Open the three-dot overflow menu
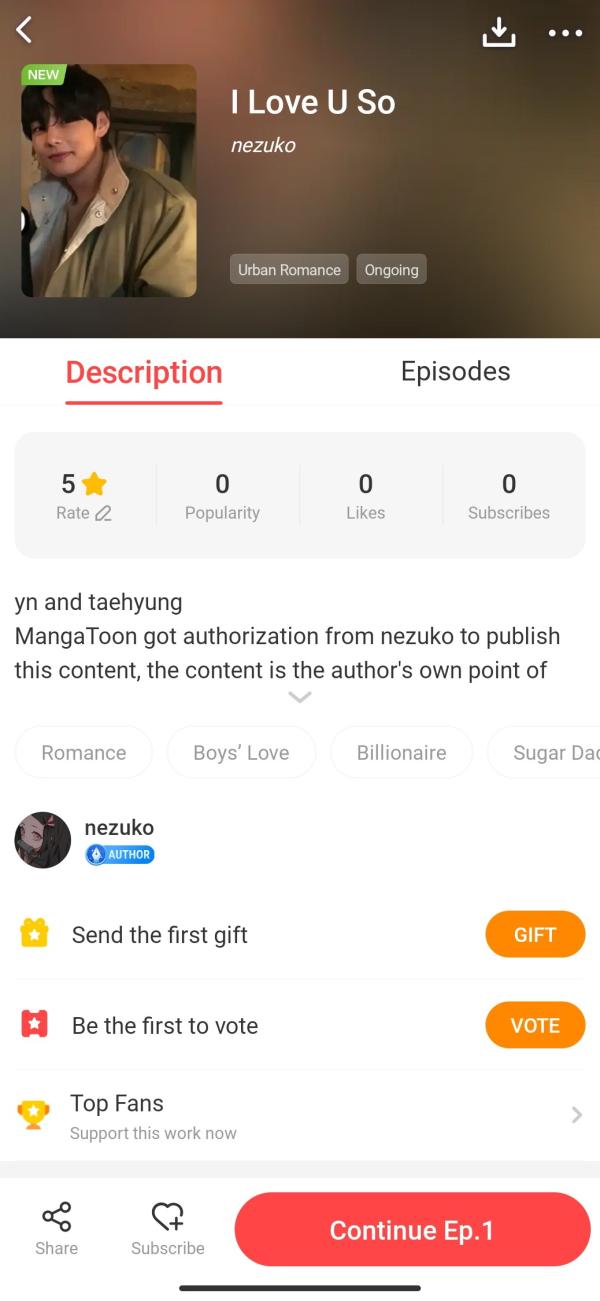 565,33
